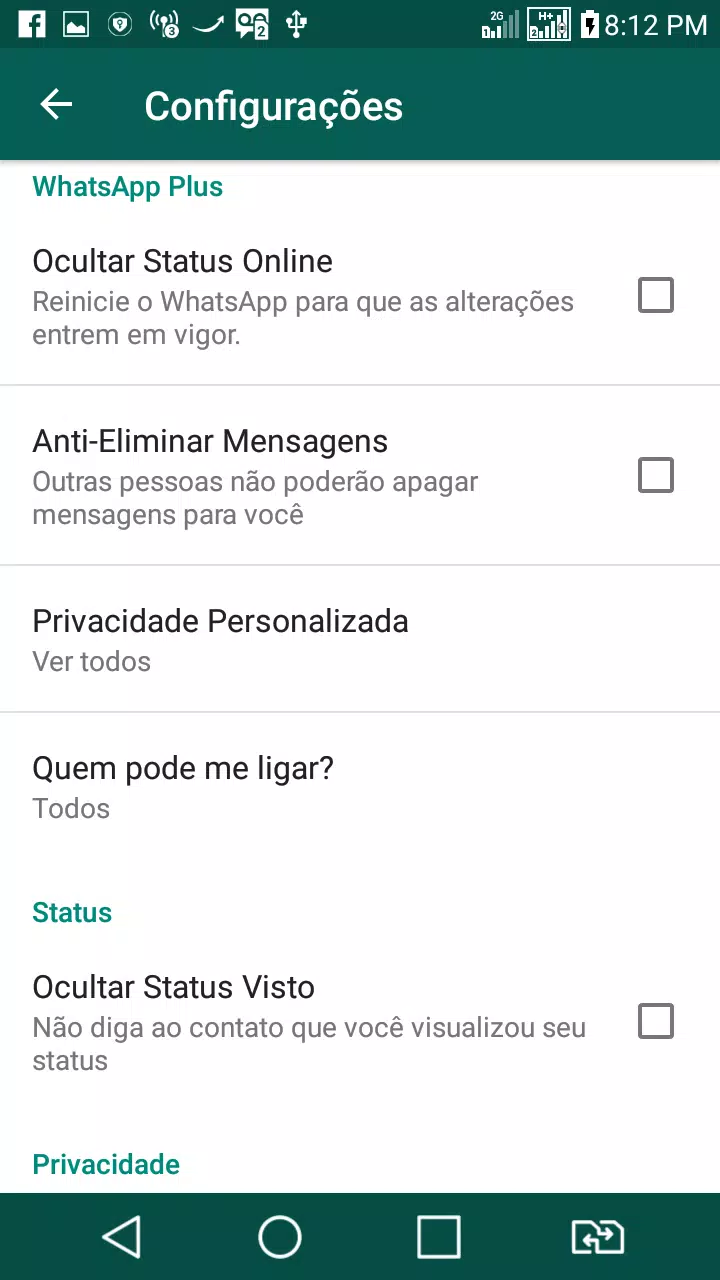Tap the back arrow in Configurações bar
This screenshot has width=720, height=1280.
point(55,104)
